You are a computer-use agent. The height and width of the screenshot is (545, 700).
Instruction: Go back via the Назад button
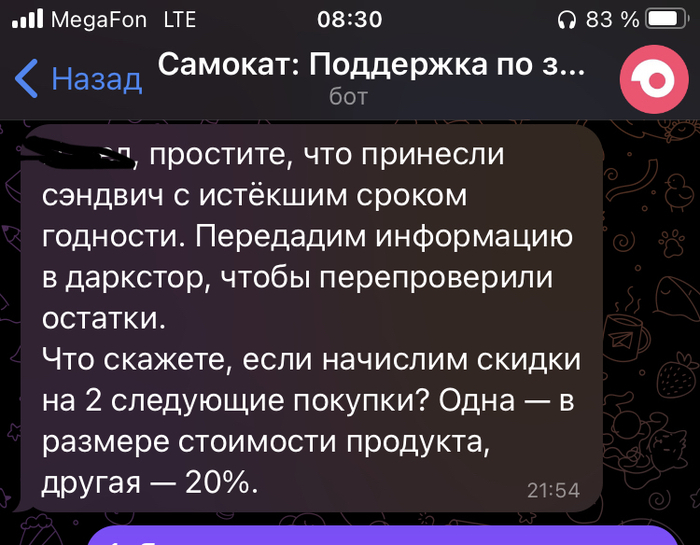tap(78, 79)
